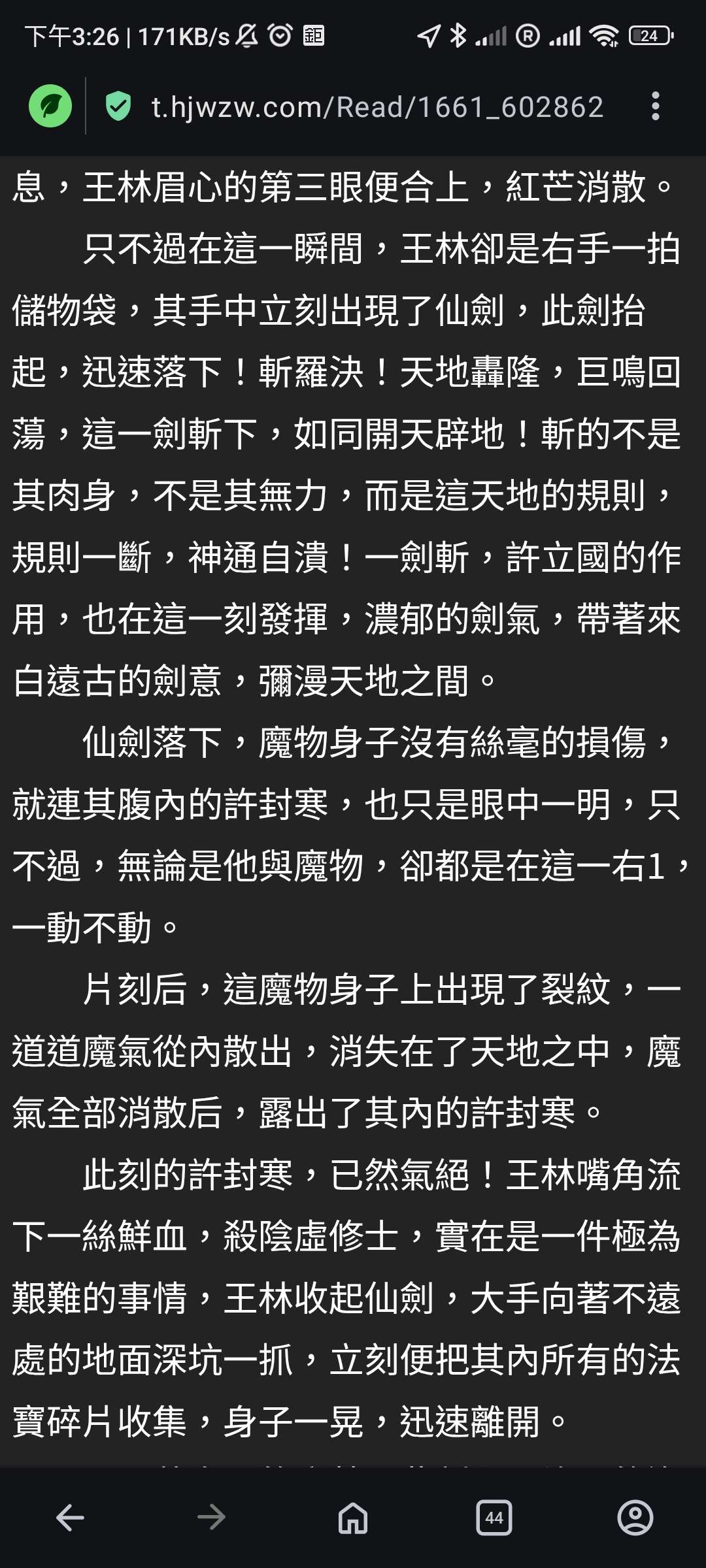706x1568 pixels.
Task: Open the account profile icon
Action: click(635, 1517)
